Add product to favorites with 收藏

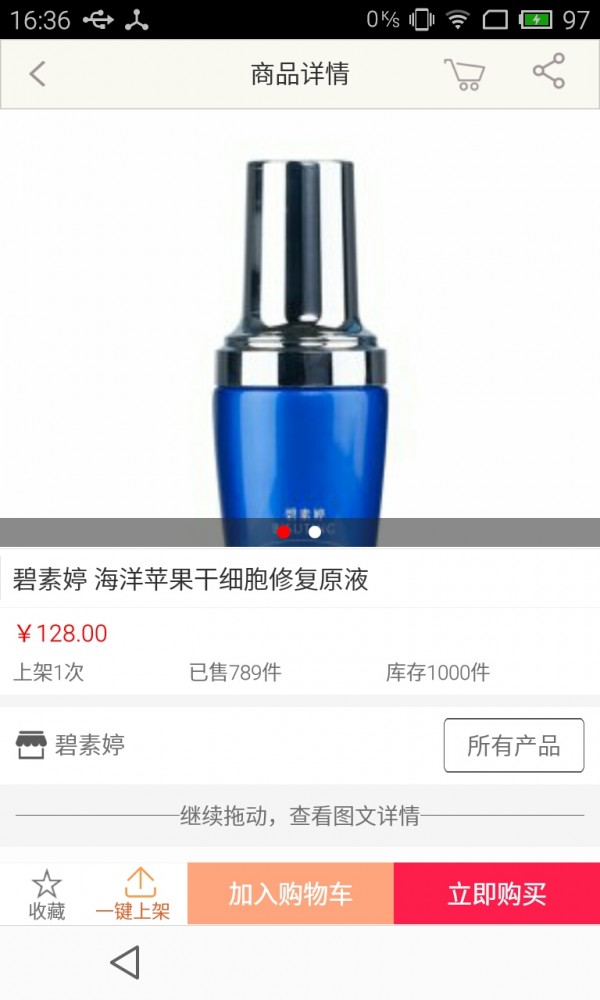47,893
